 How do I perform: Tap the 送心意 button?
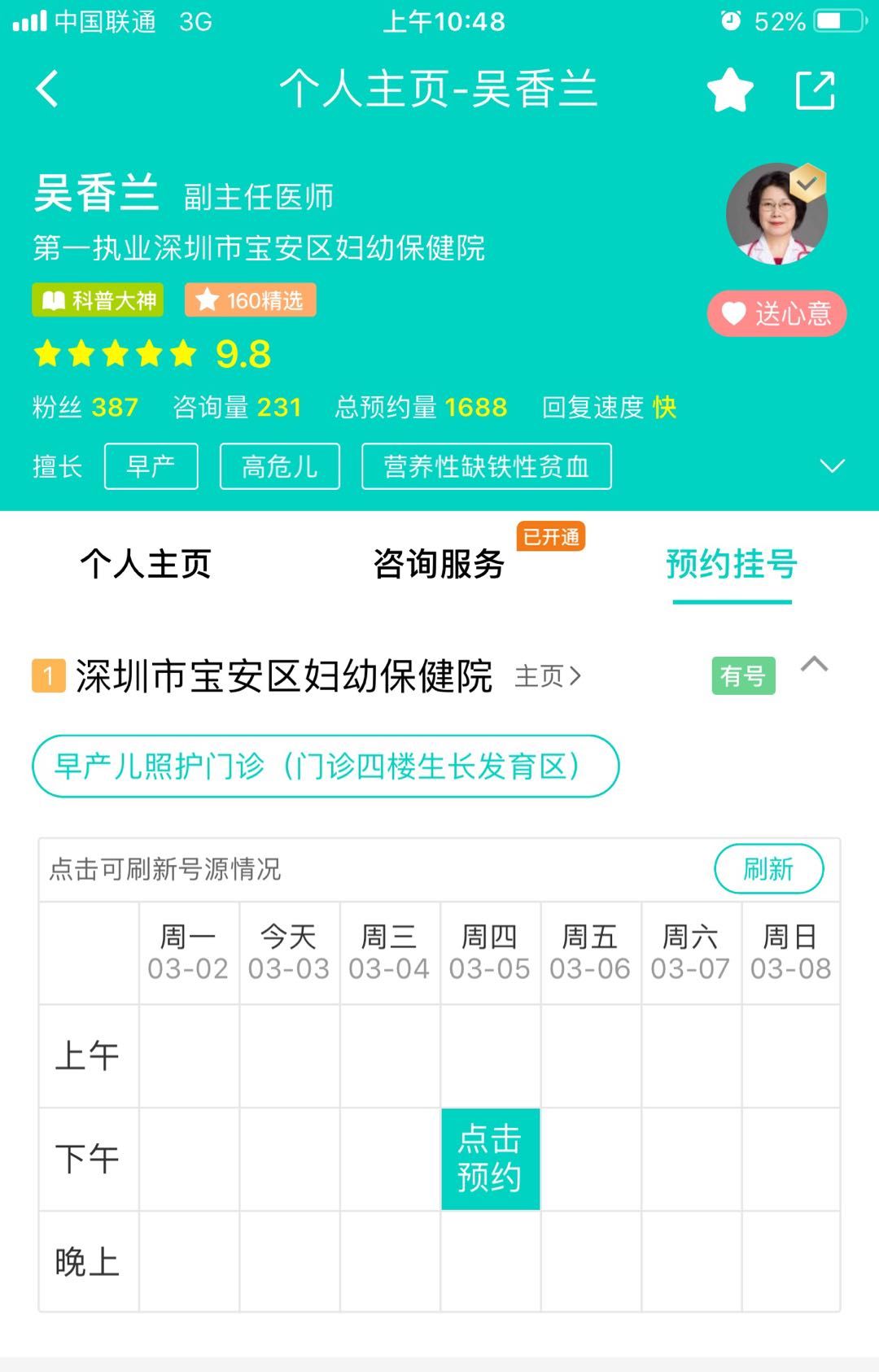[776, 313]
